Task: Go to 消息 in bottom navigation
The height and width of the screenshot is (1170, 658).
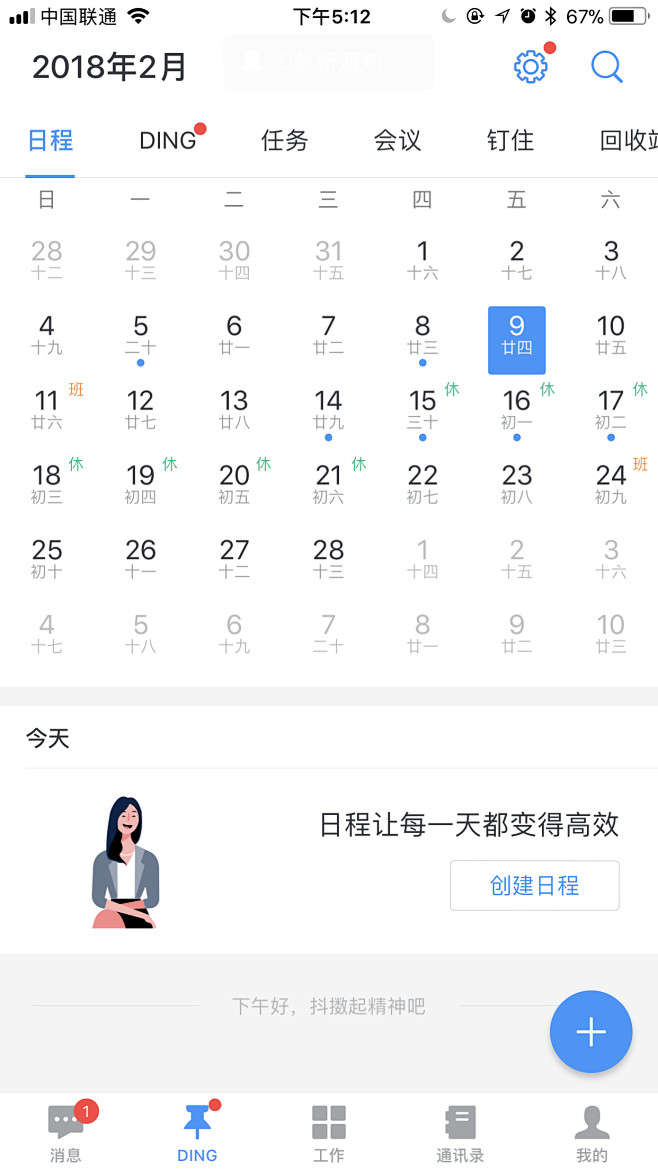Action: pos(66,1134)
